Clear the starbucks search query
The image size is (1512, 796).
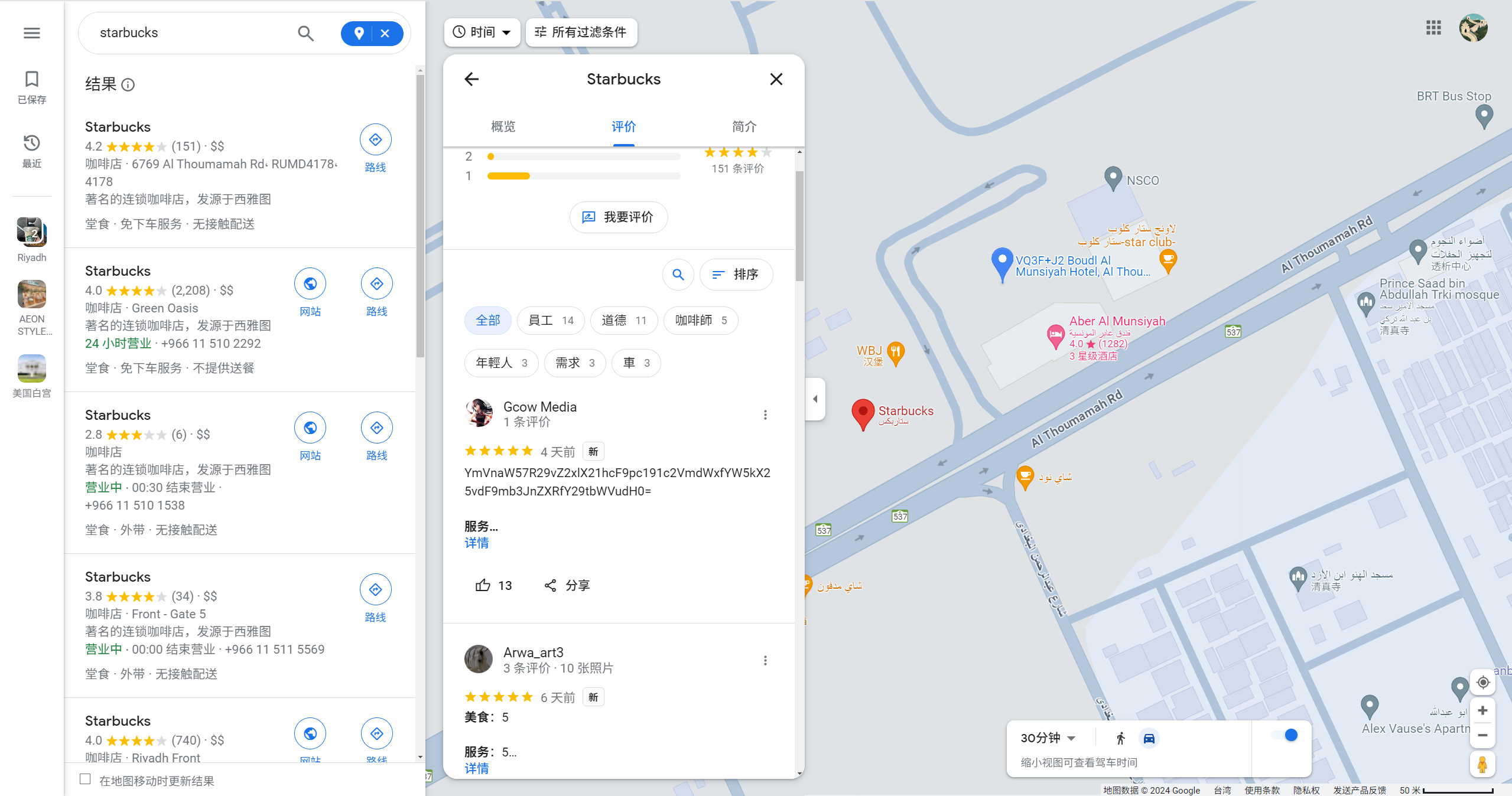385,33
